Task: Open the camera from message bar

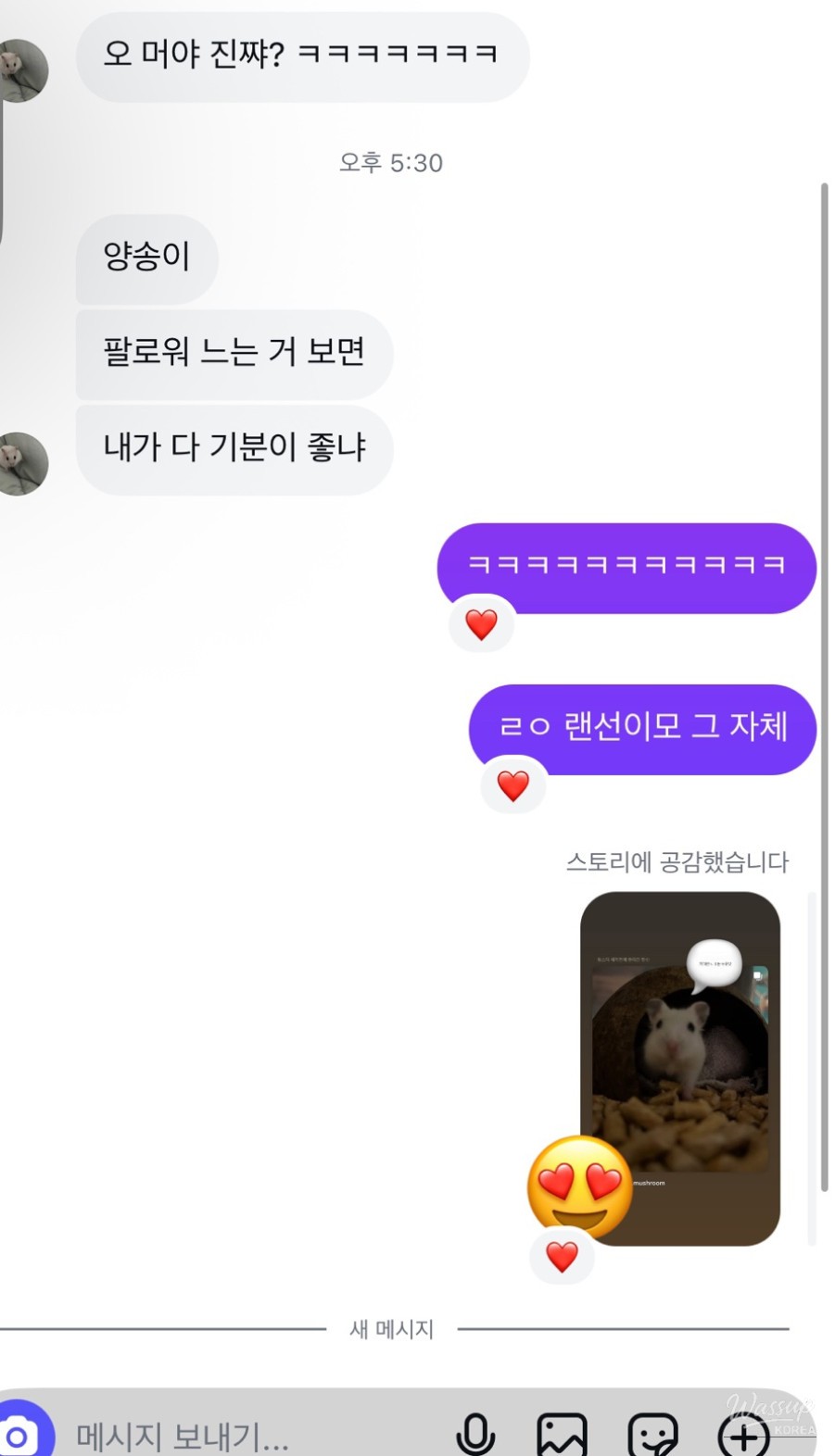Action: click(20, 1434)
